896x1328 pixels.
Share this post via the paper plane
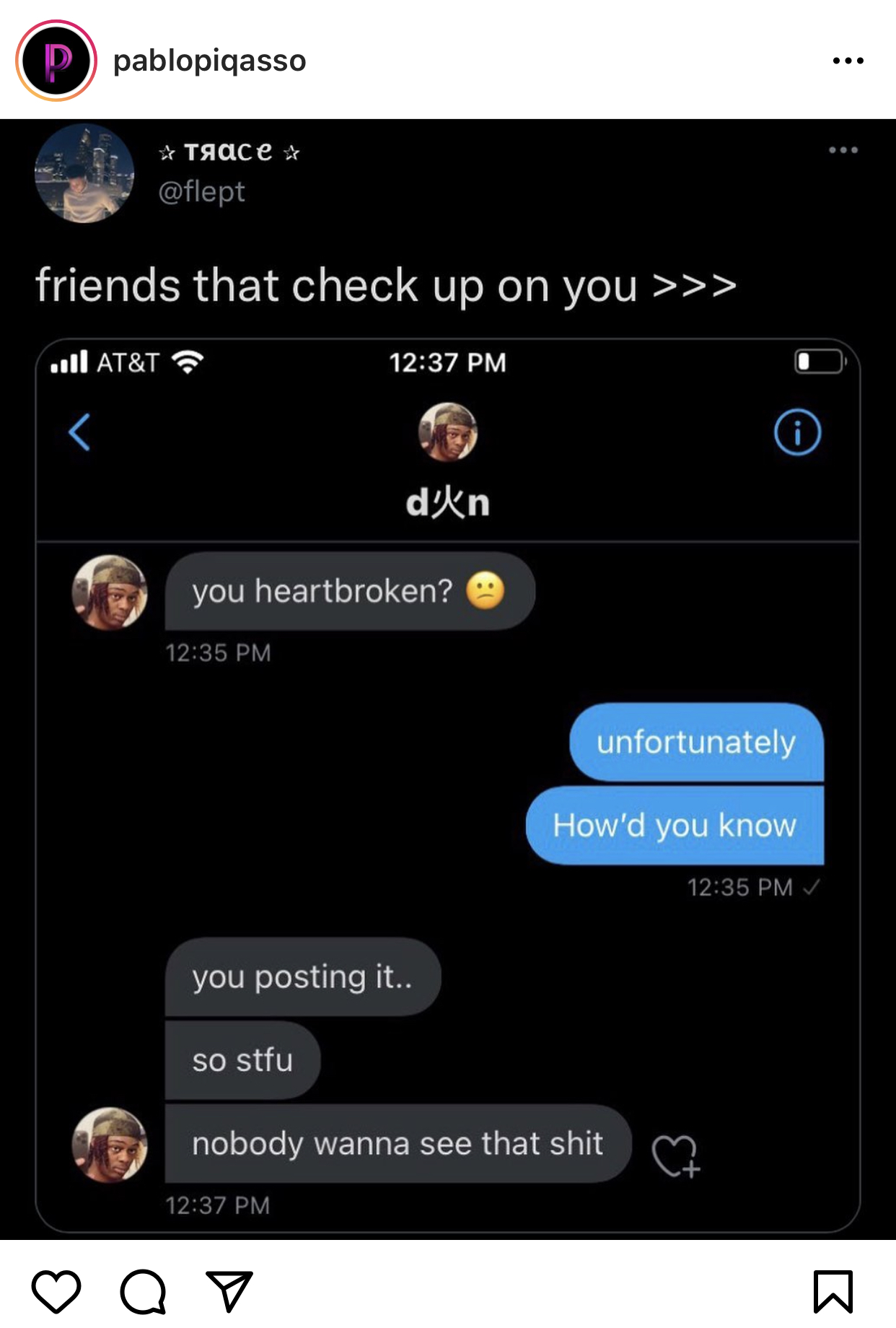tap(229, 1291)
